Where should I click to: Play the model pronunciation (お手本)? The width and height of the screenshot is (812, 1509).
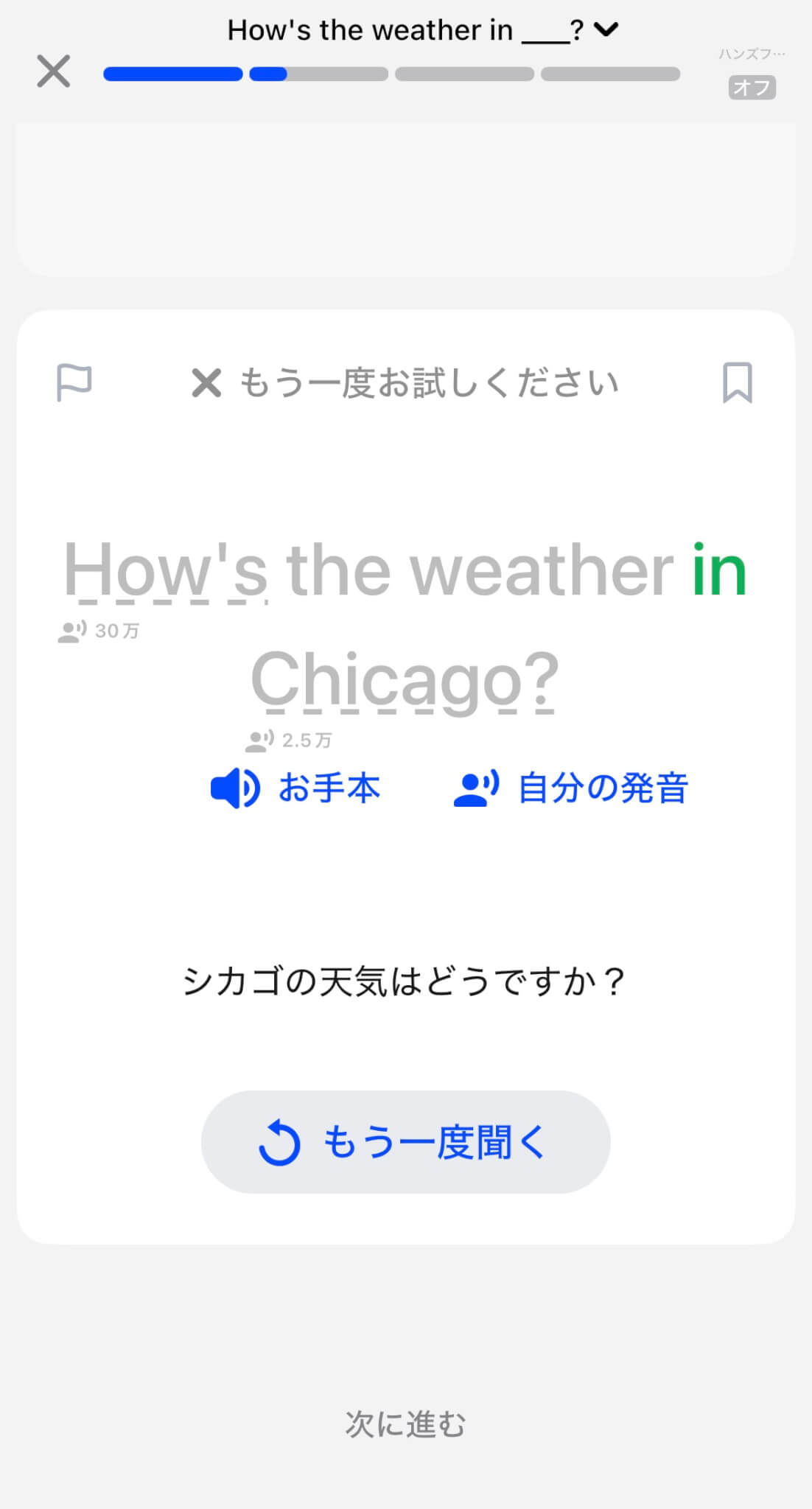[295, 788]
